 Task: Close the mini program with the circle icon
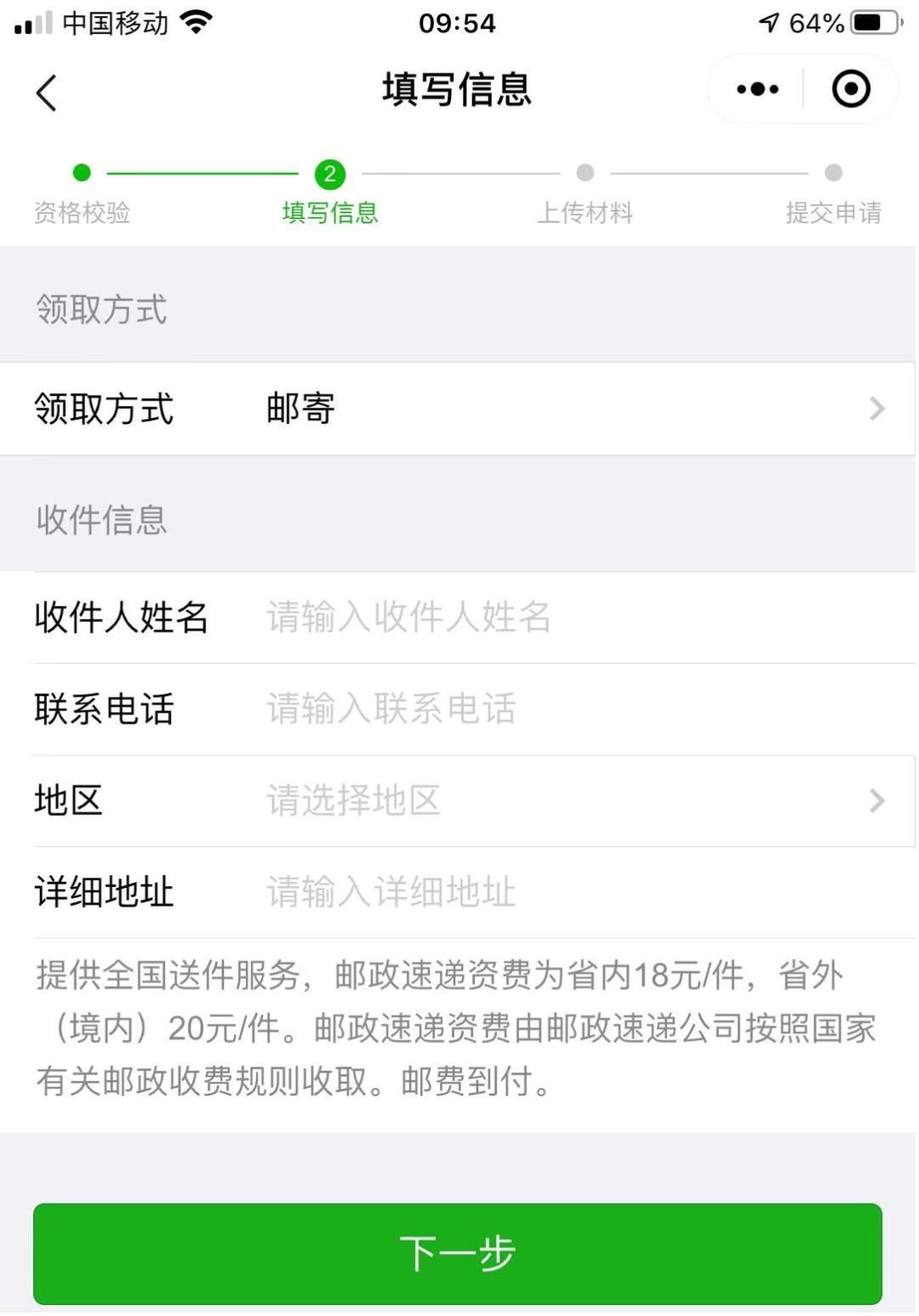pos(850,89)
